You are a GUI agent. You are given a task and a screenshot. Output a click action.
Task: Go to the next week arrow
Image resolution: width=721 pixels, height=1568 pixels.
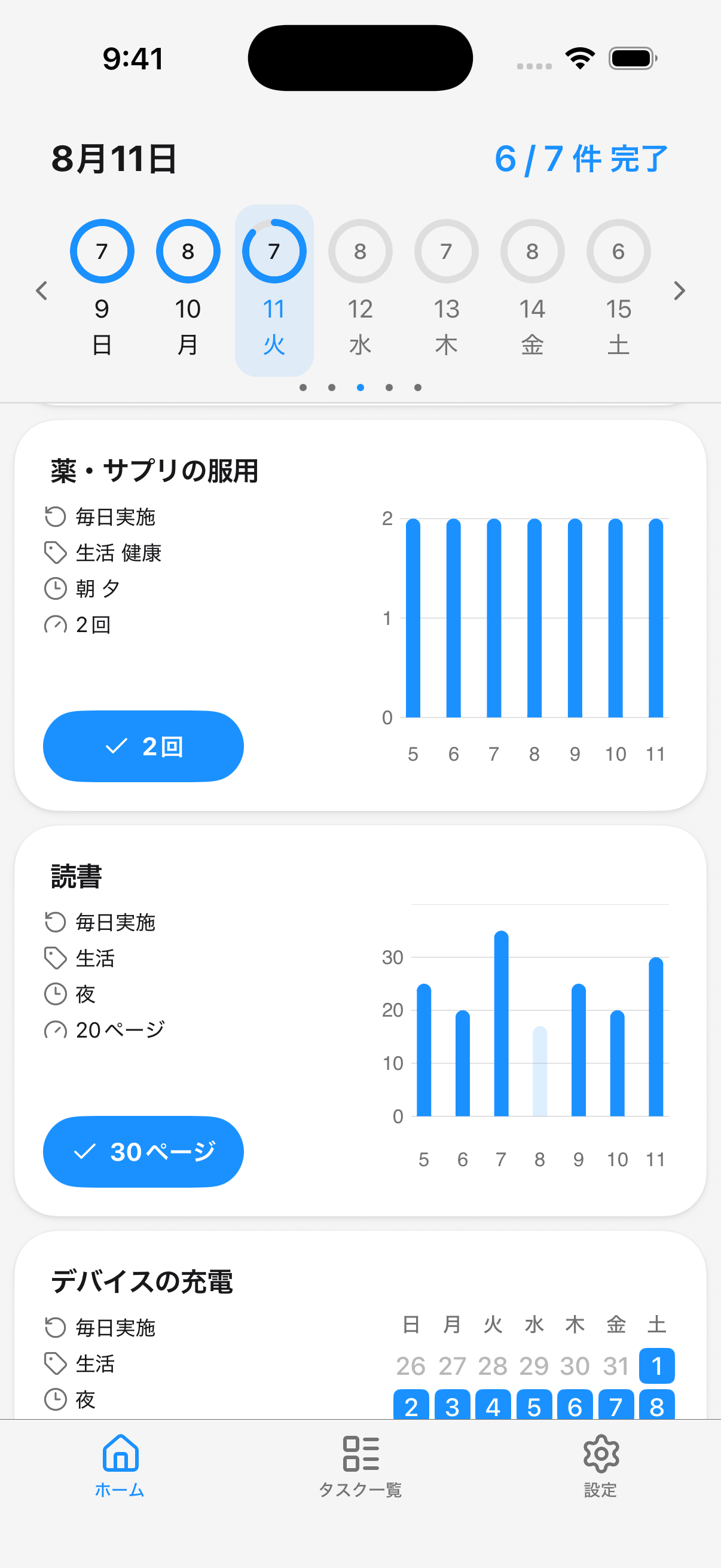(679, 291)
